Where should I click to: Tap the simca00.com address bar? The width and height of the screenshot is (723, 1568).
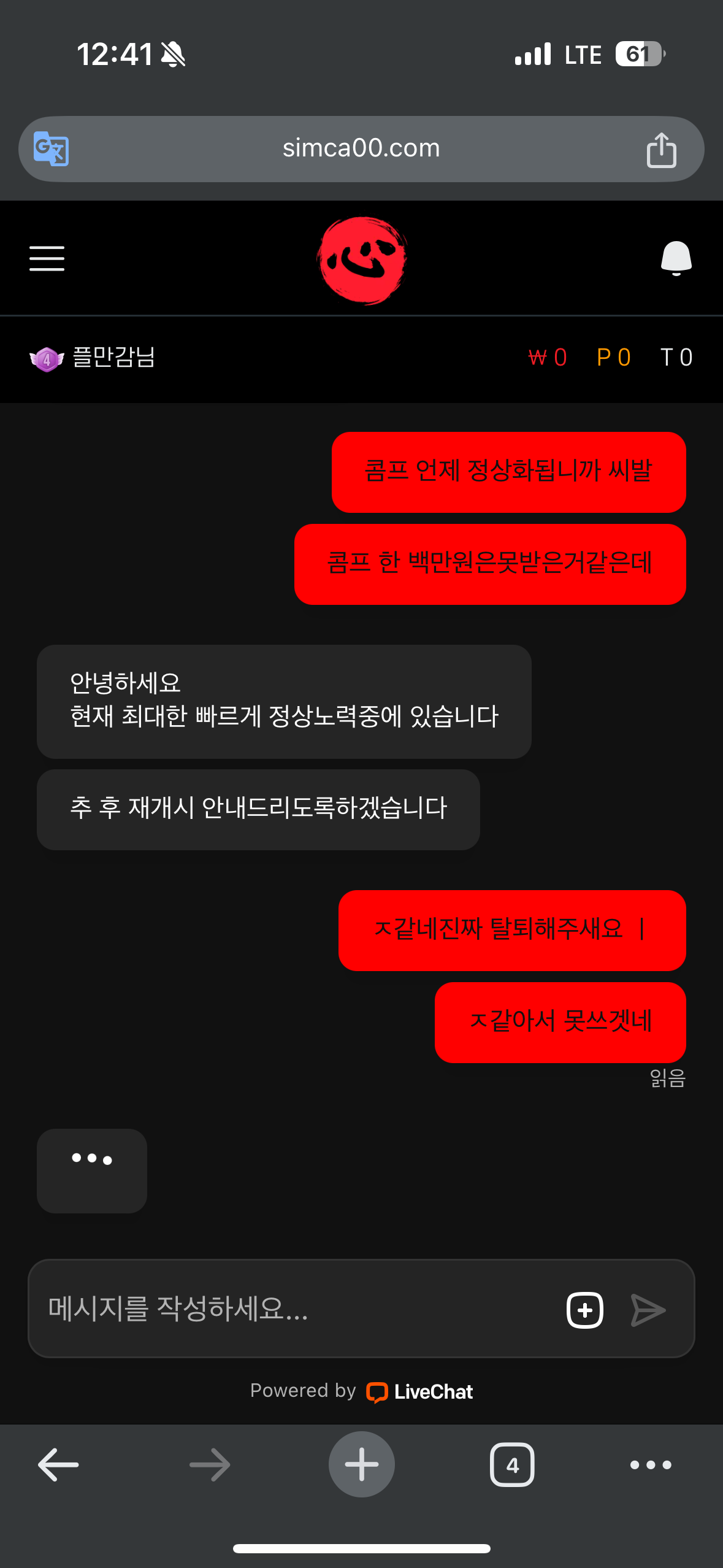pyautogui.click(x=361, y=149)
